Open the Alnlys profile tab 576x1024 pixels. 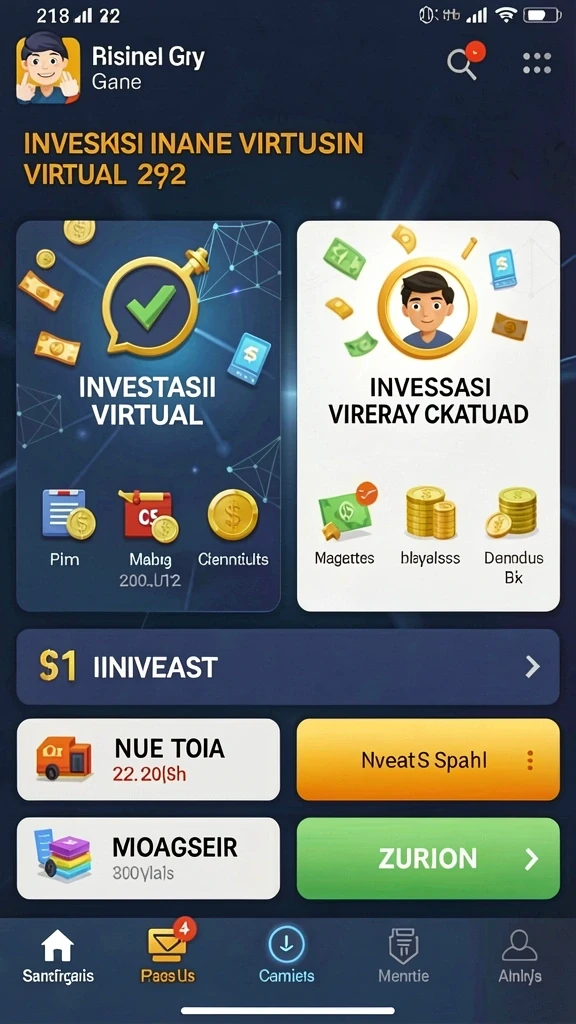click(520, 956)
